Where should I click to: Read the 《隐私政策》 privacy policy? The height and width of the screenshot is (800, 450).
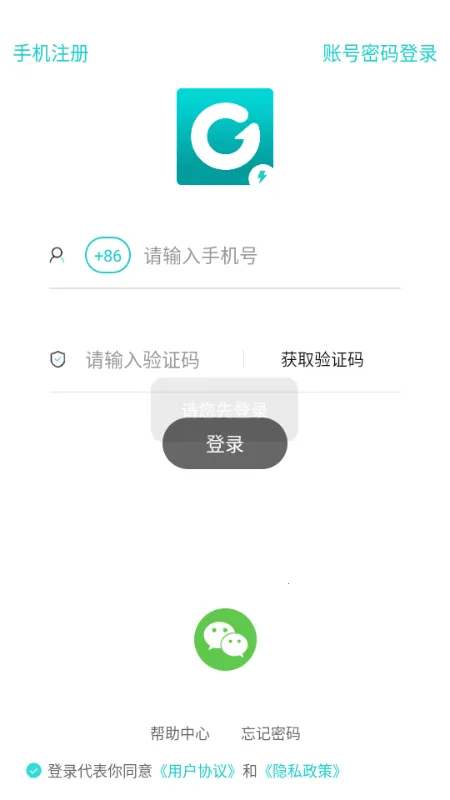[x=301, y=771]
